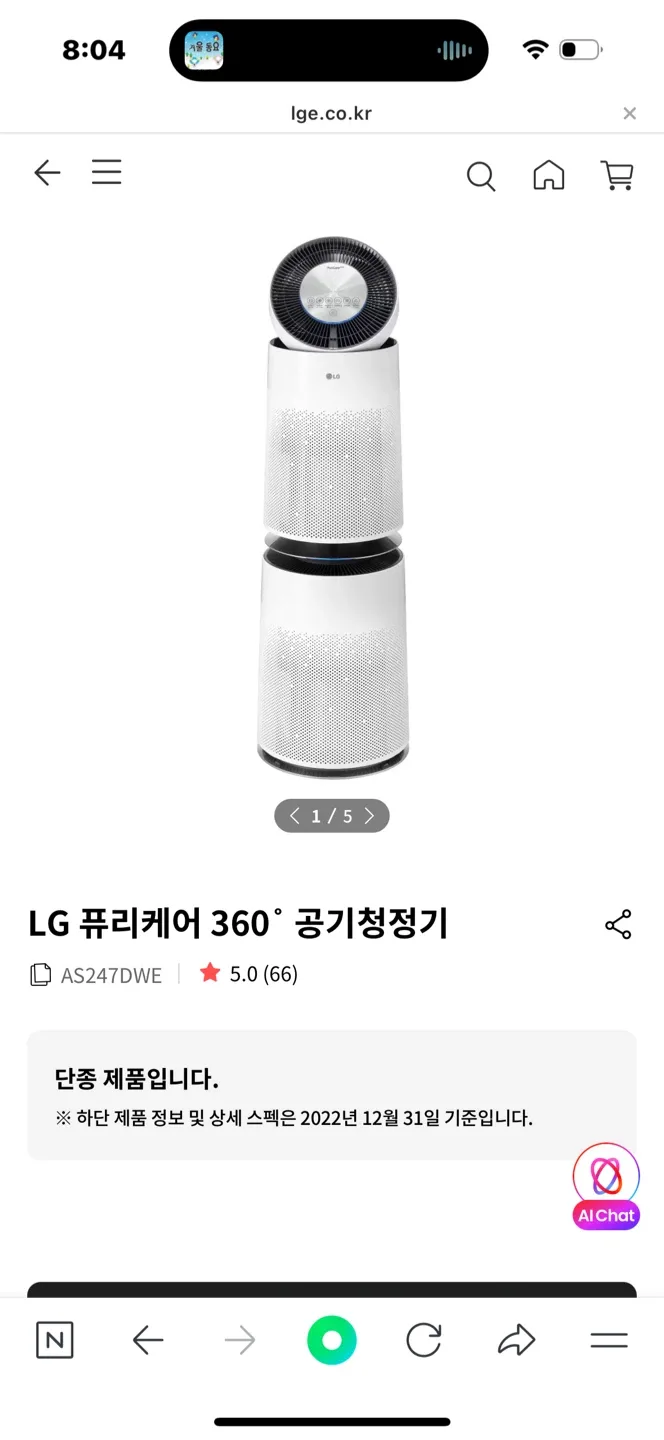Tap the green circle search button

pyautogui.click(x=332, y=1341)
